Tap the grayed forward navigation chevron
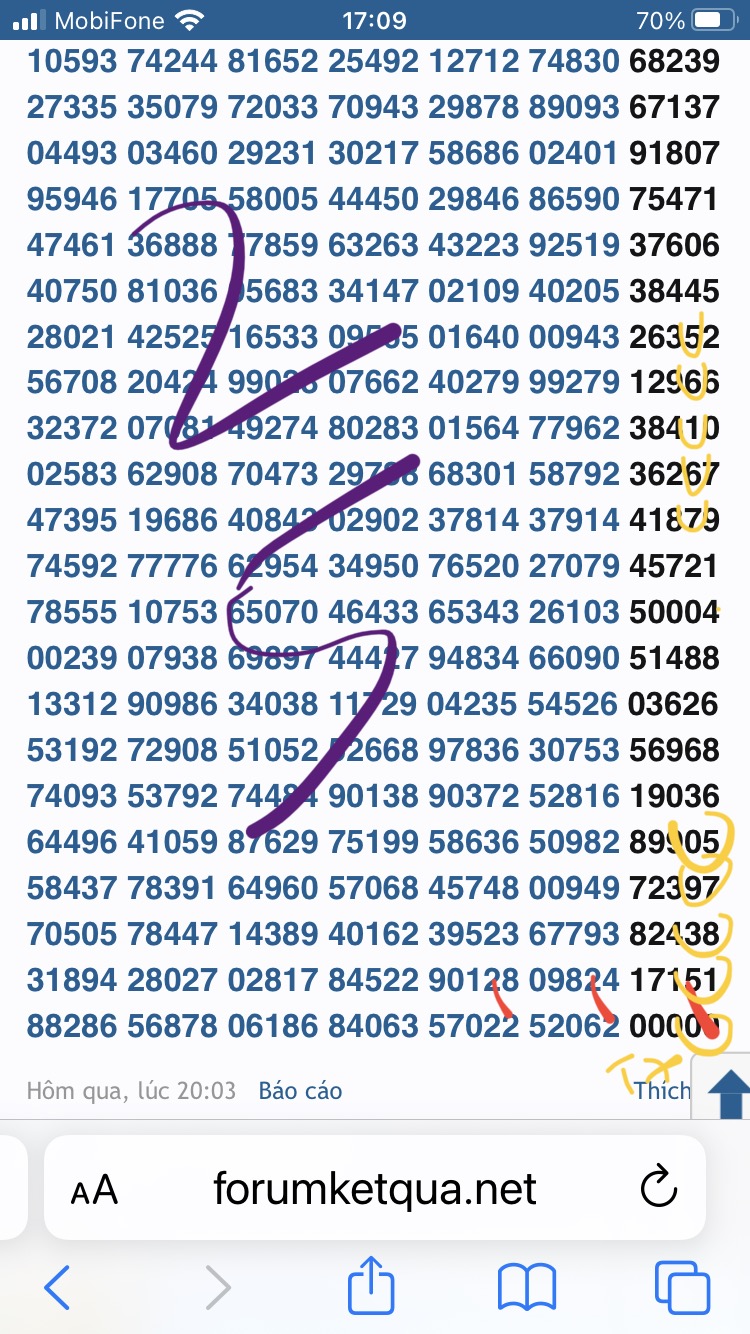 click(218, 1289)
